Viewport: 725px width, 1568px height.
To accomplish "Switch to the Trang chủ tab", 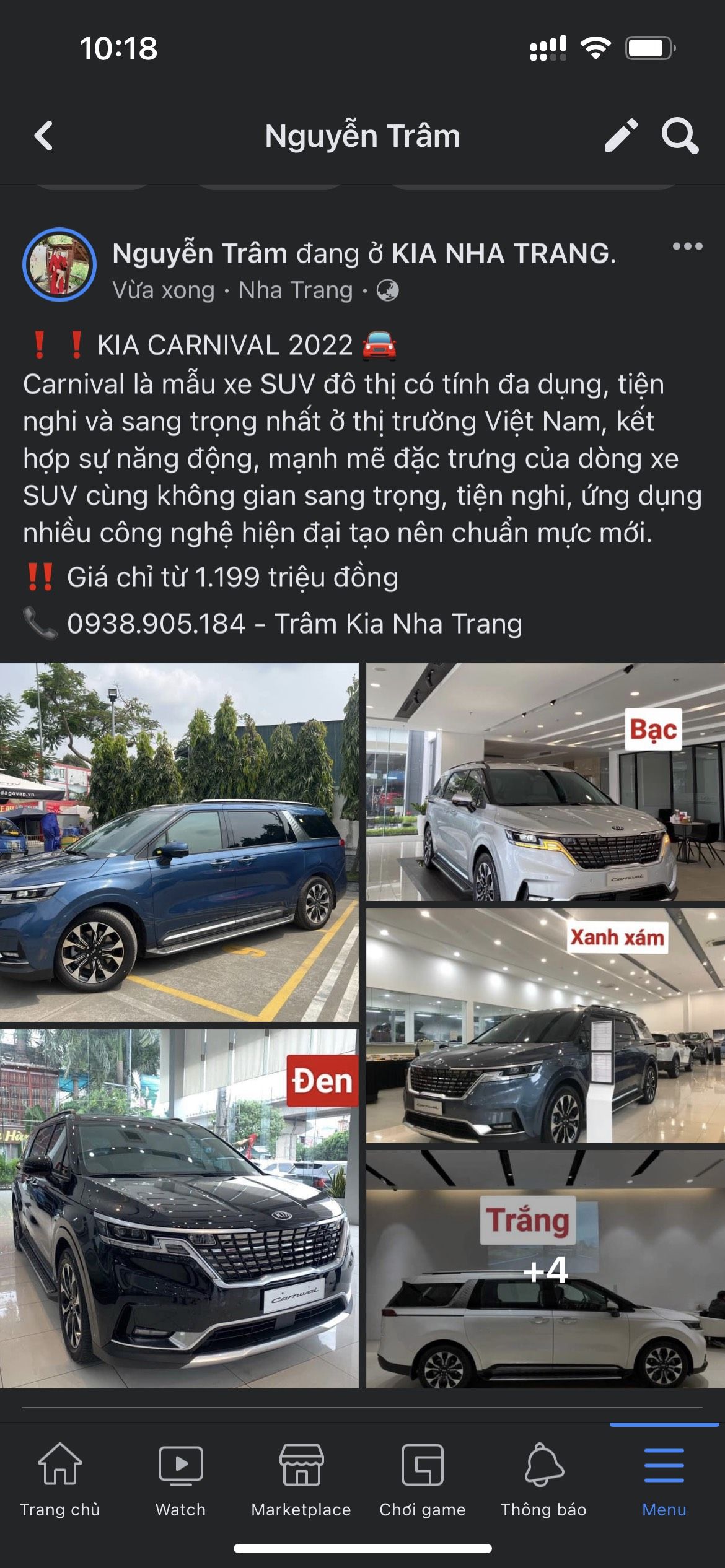I will (x=60, y=1480).
